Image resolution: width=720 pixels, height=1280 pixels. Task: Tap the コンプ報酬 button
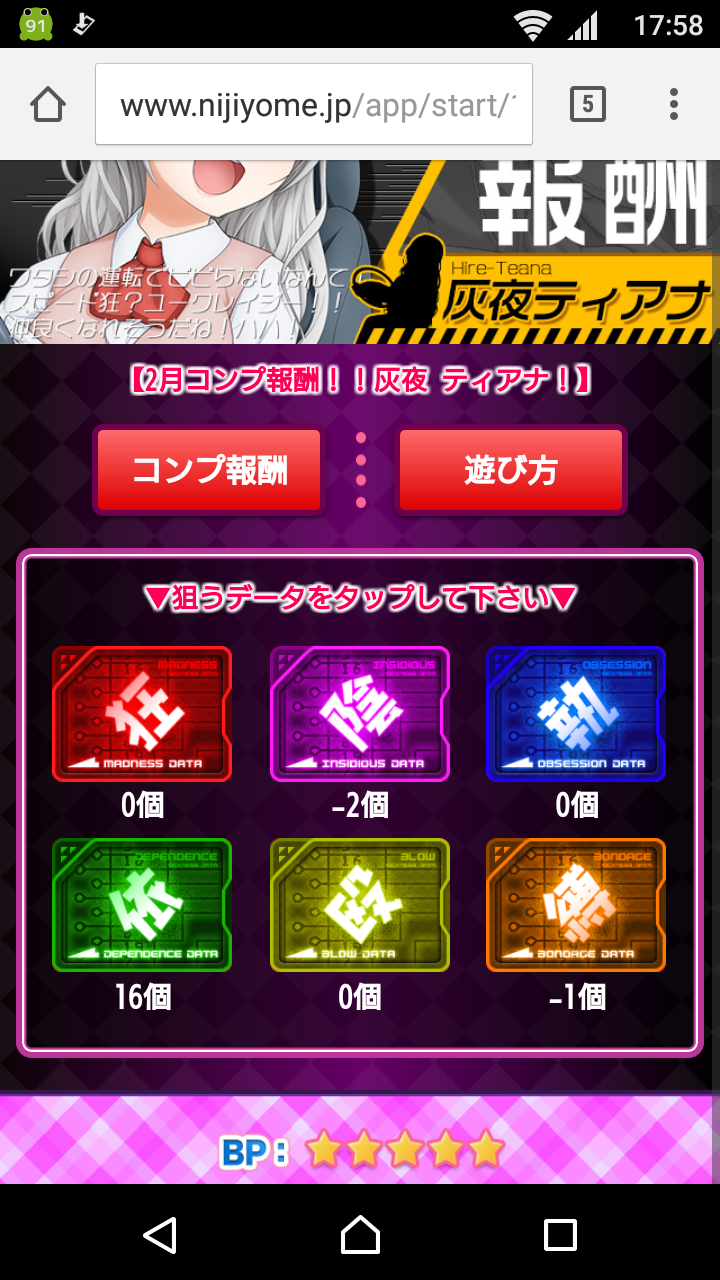click(x=209, y=470)
